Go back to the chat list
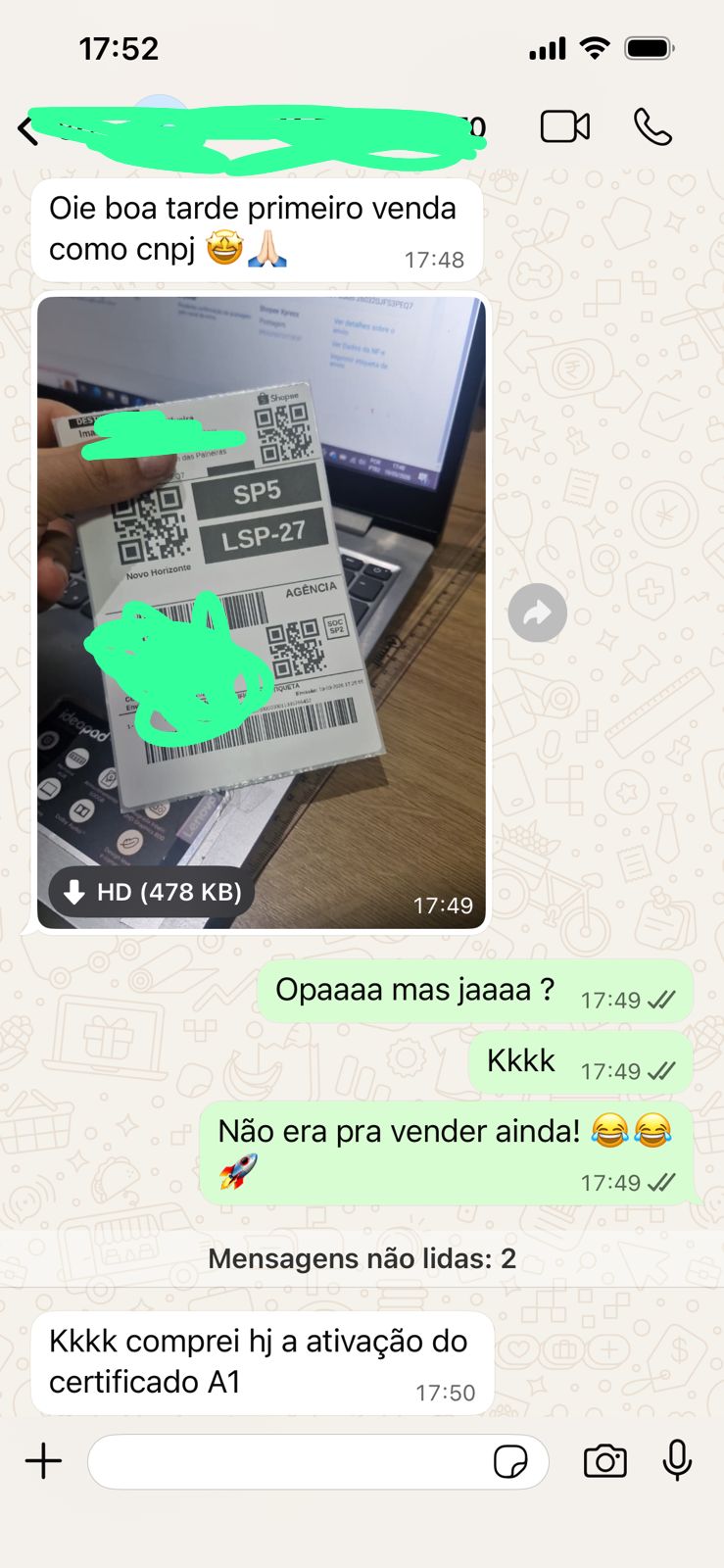This screenshot has width=724, height=1568. (27, 129)
